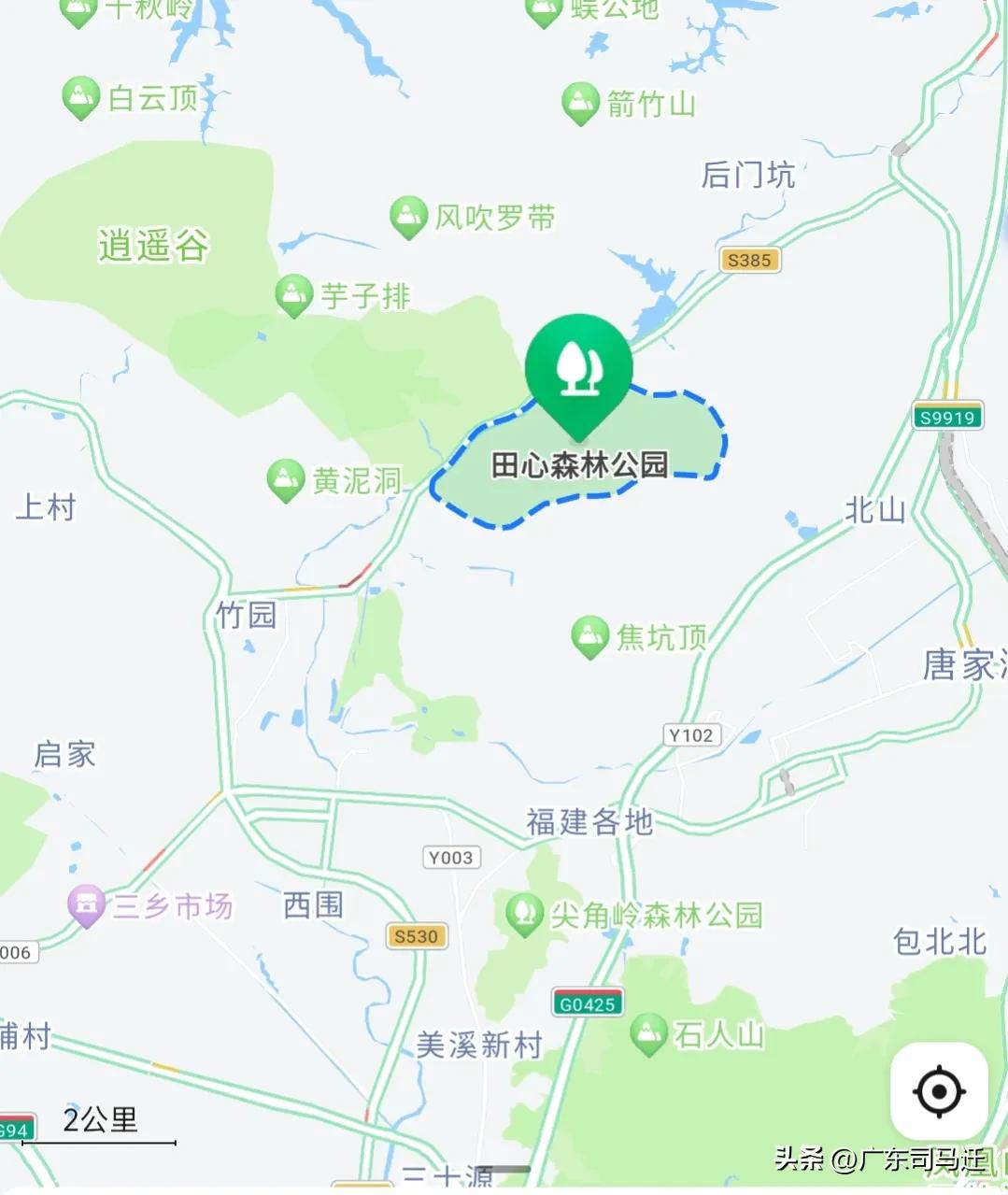1008x1195 pixels.
Task: Click the 白云顶 mountain marker icon
Action: (x=82, y=93)
